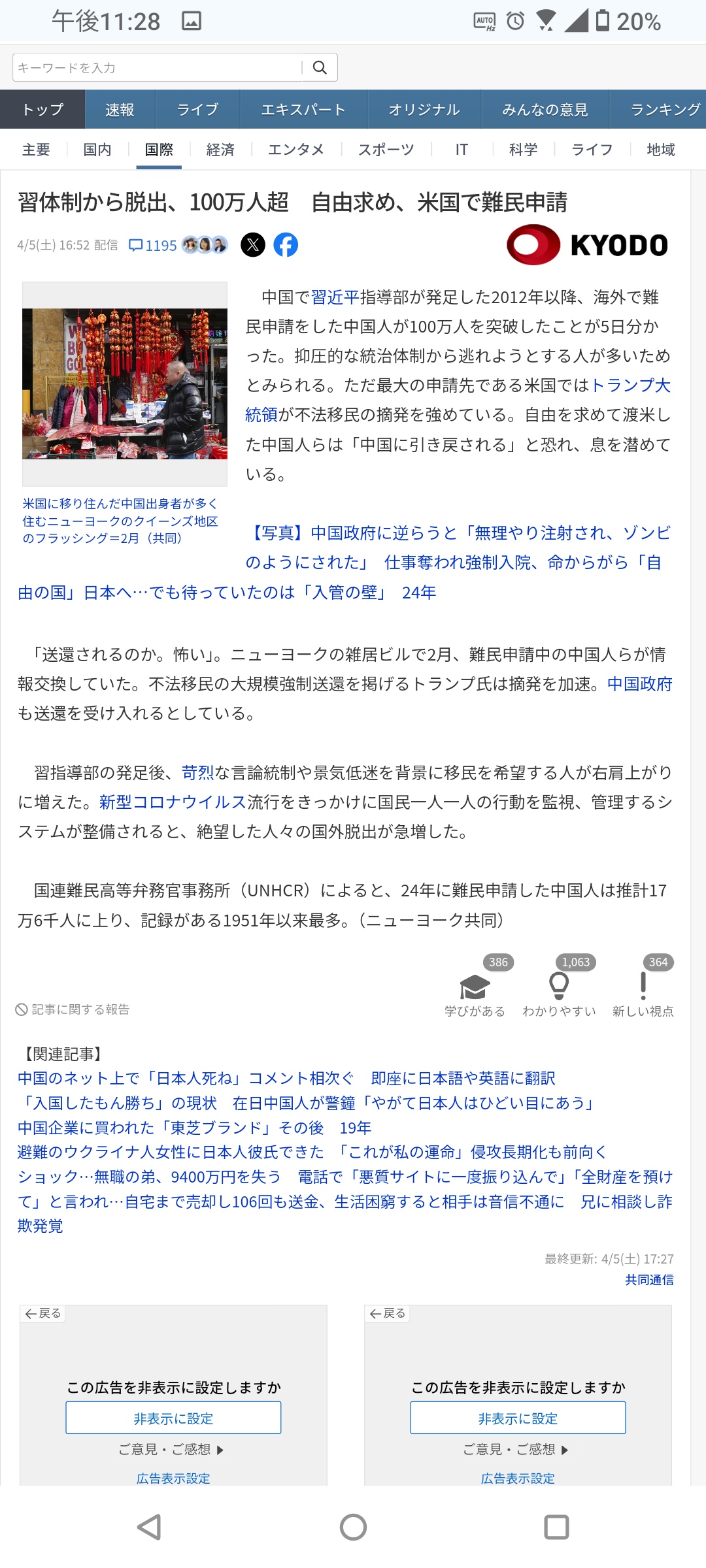Share the article on Facebook

[286, 245]
